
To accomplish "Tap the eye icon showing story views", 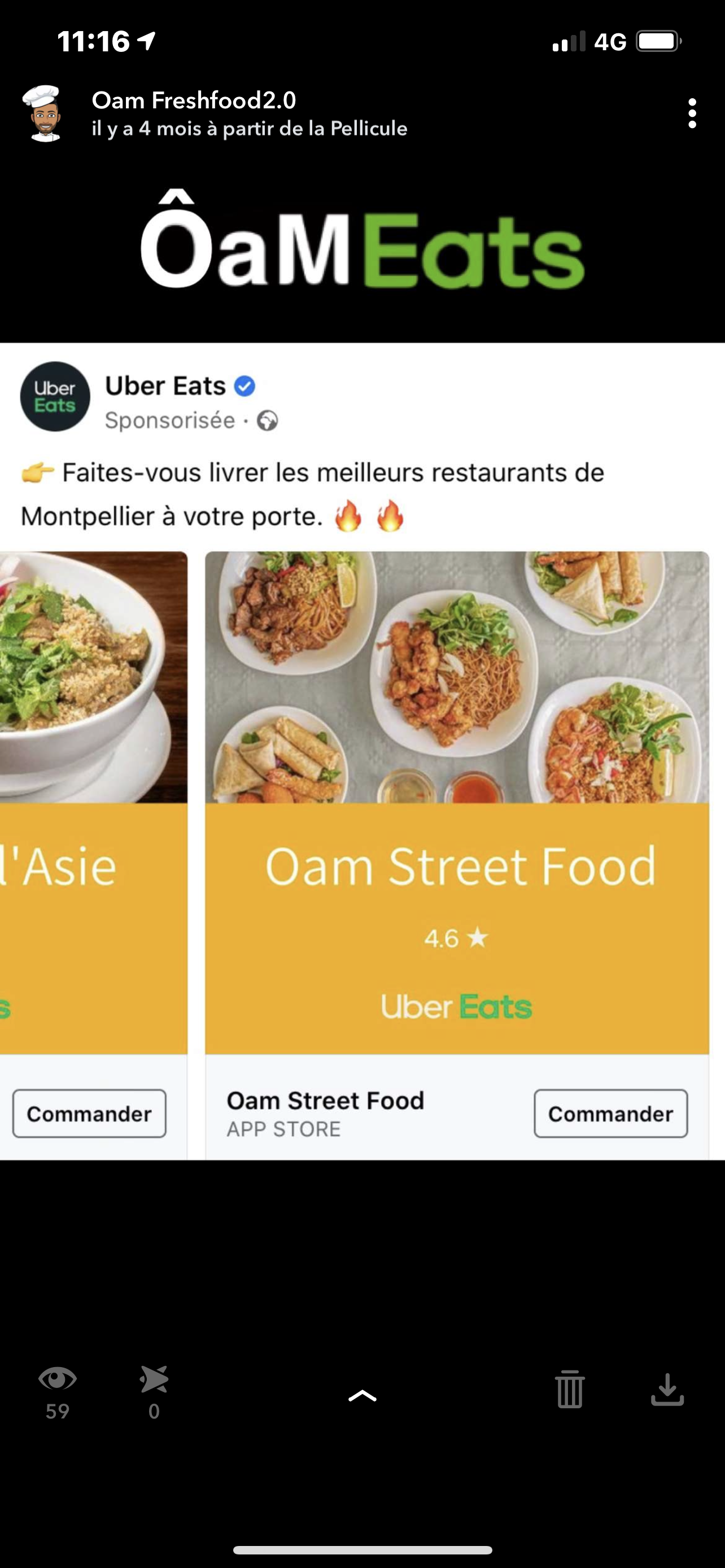I will point(57,1379).
